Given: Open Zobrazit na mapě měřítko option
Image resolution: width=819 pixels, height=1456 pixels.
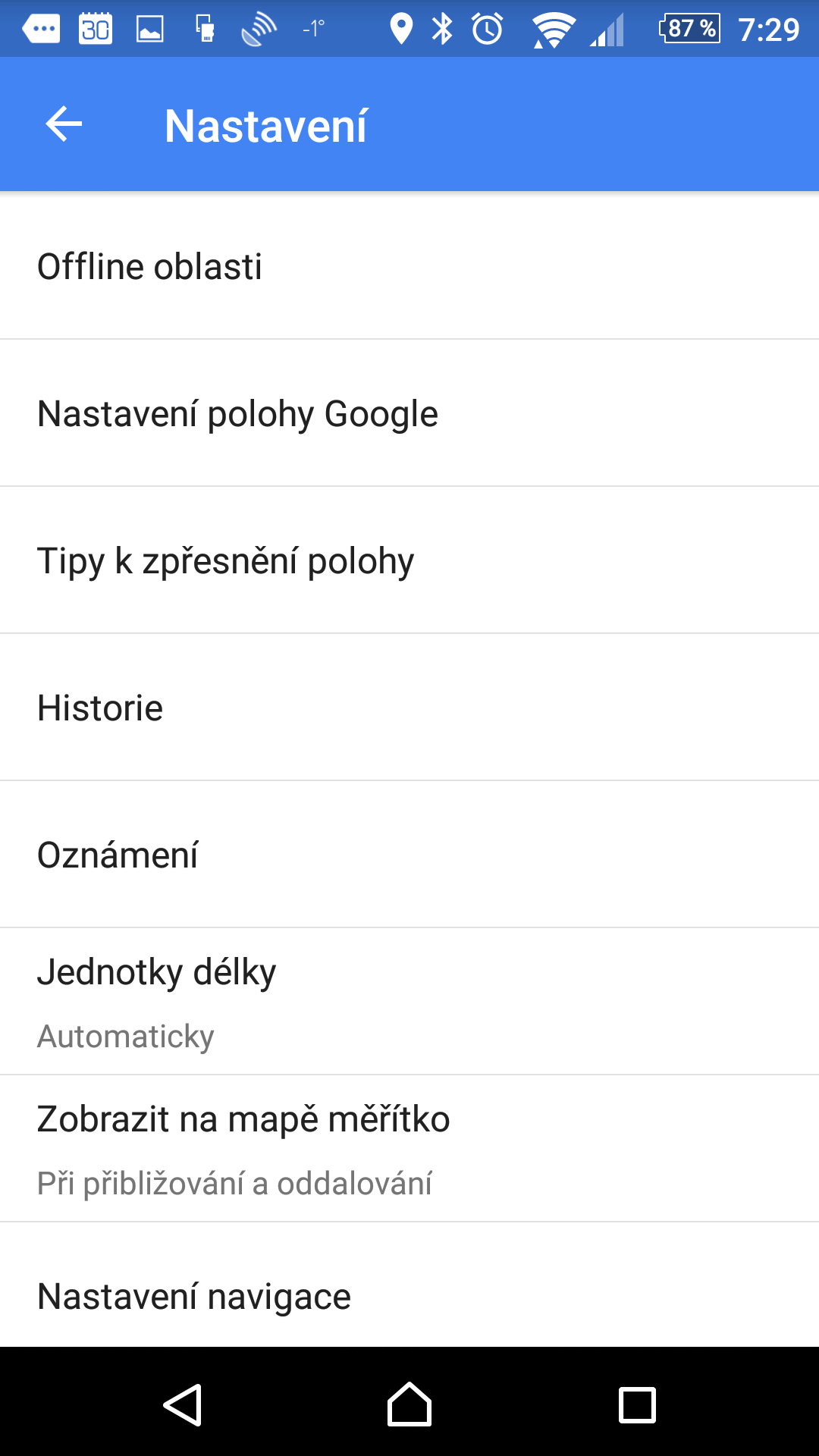Looking at the screenshot, I should (409, 1148).
